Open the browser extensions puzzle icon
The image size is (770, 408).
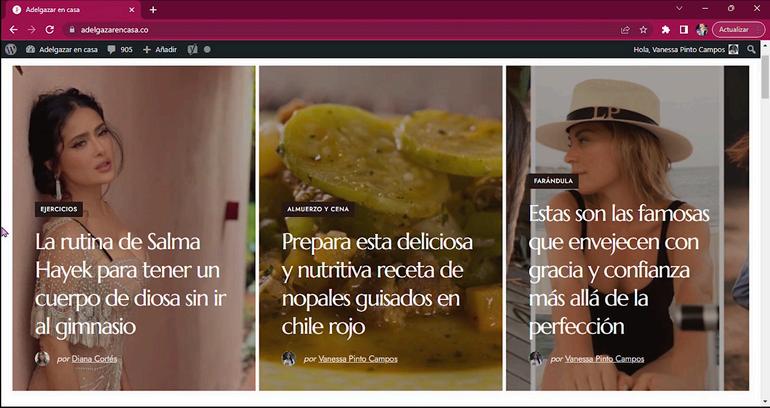point(666,30)
